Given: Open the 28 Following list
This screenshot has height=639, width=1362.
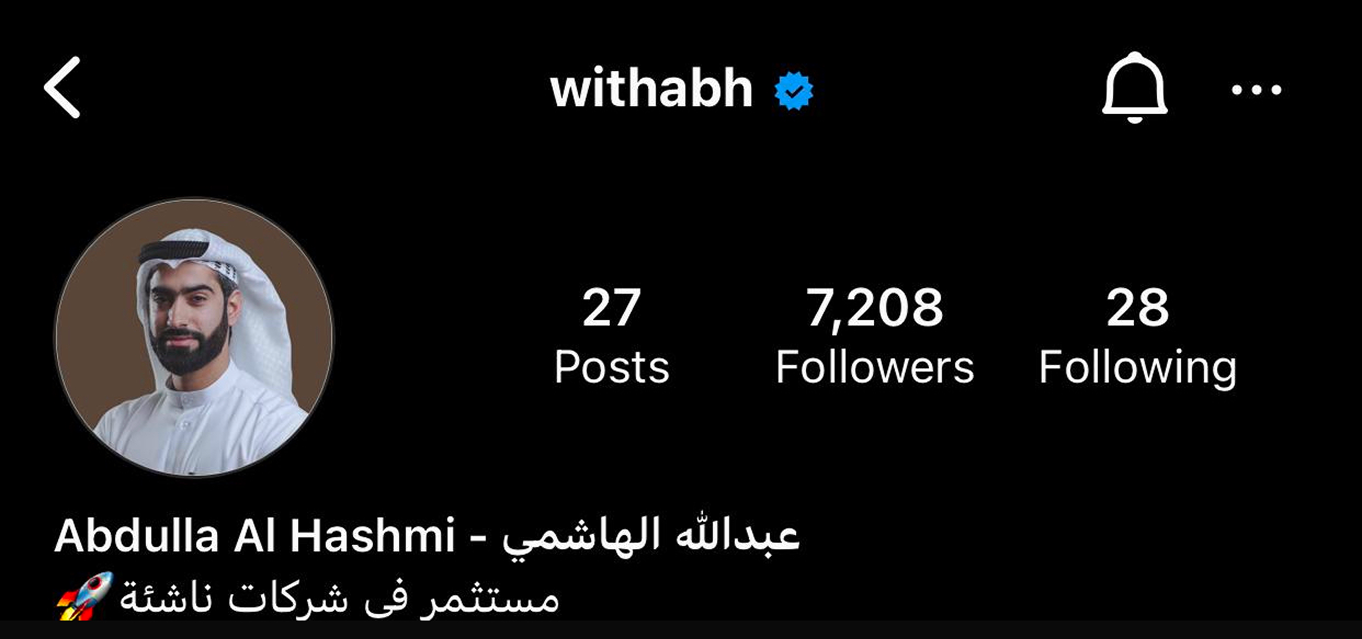Looking at the screenshot, I should click(x=1137, y=336).
